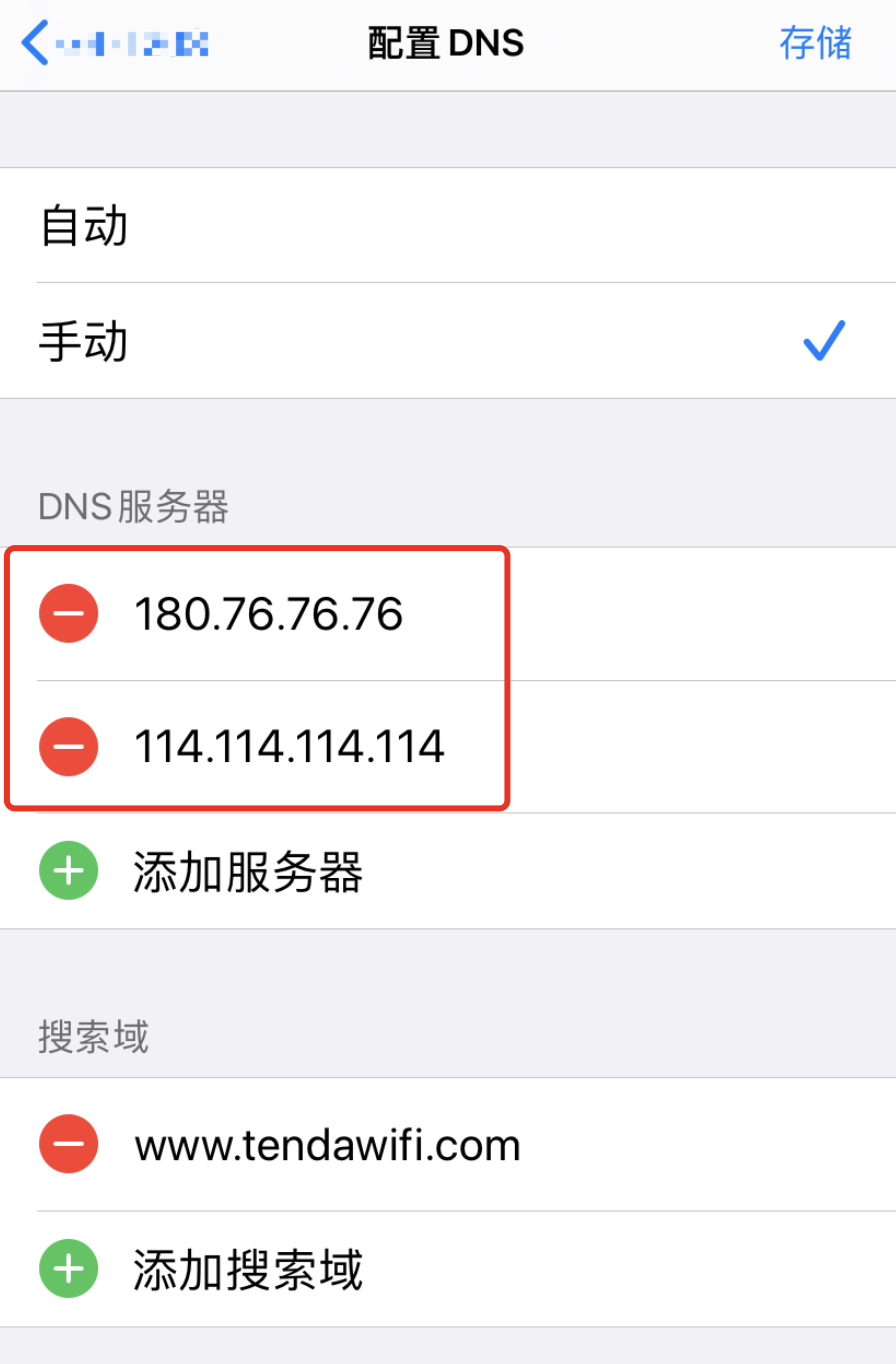Delete DNS server 180.76.76.76
This screenshot has height=1364, width=896.
click(69, 614)
